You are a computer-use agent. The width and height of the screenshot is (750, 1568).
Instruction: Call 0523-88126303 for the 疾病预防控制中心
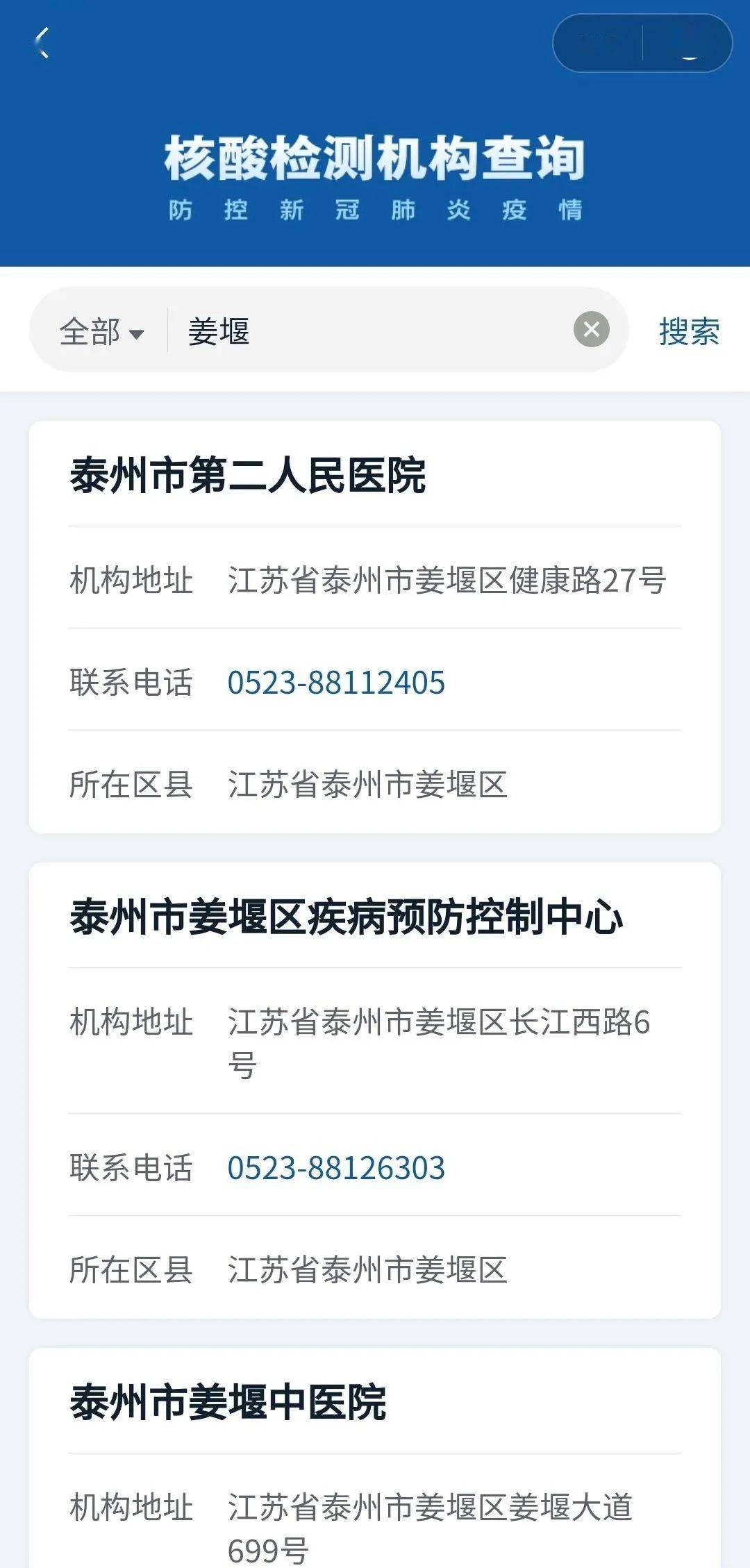[336, 1167]
